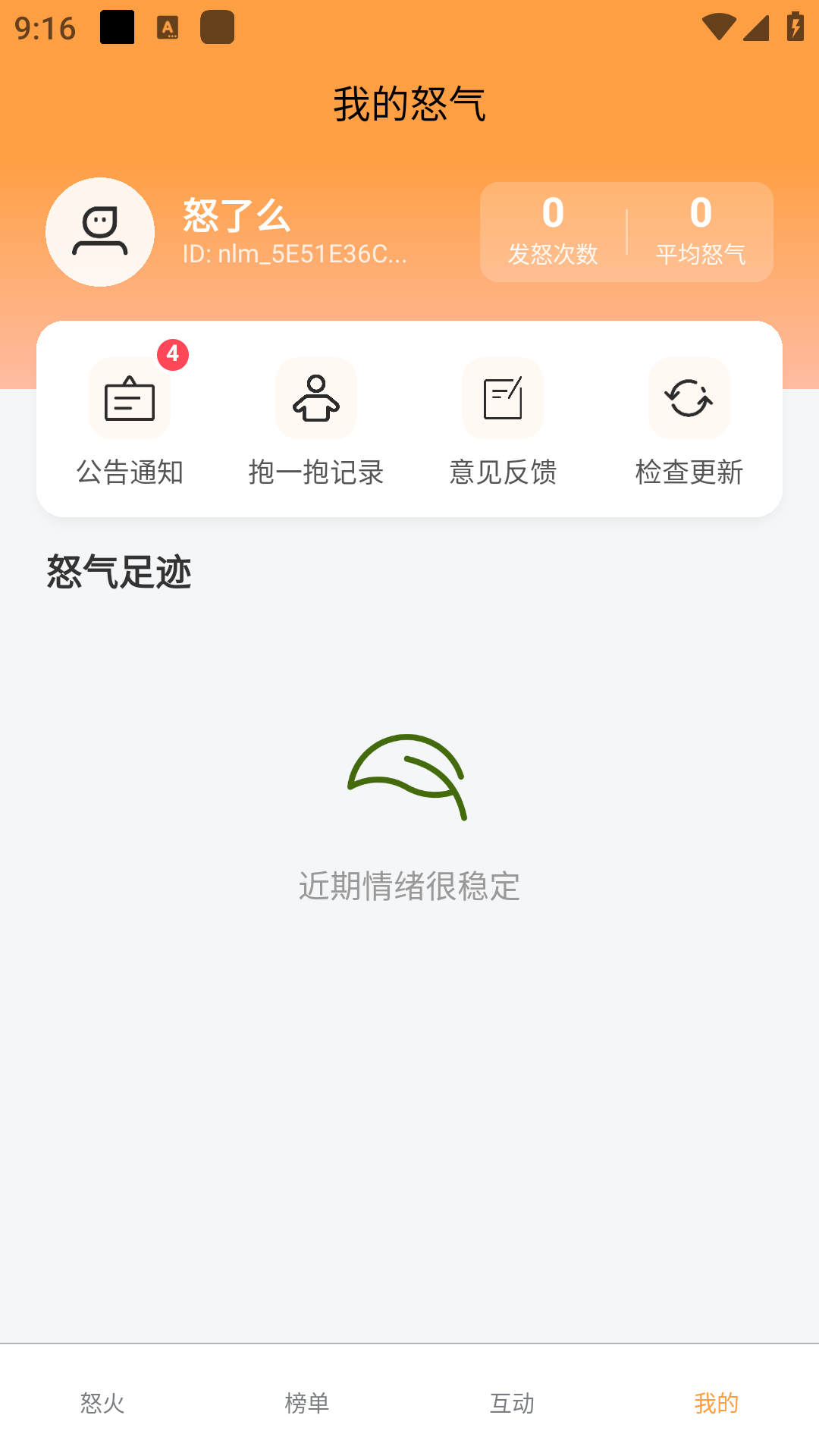Open the 公告通知 announcements icon
The height and width of the screenshot is (1456, 819).
[x=129, y=398]
